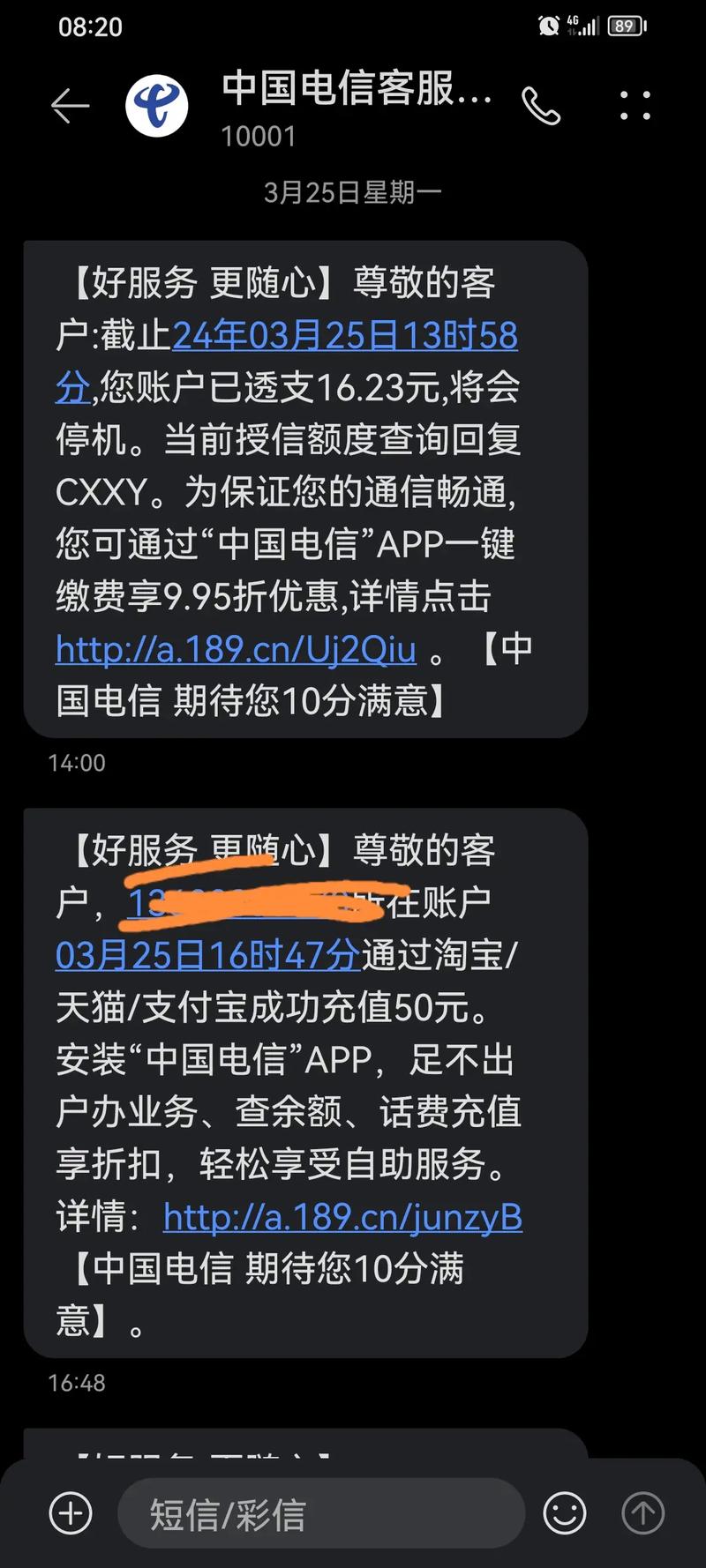Open the link http://a.189.cn/junzyB

coord(342,1218)
